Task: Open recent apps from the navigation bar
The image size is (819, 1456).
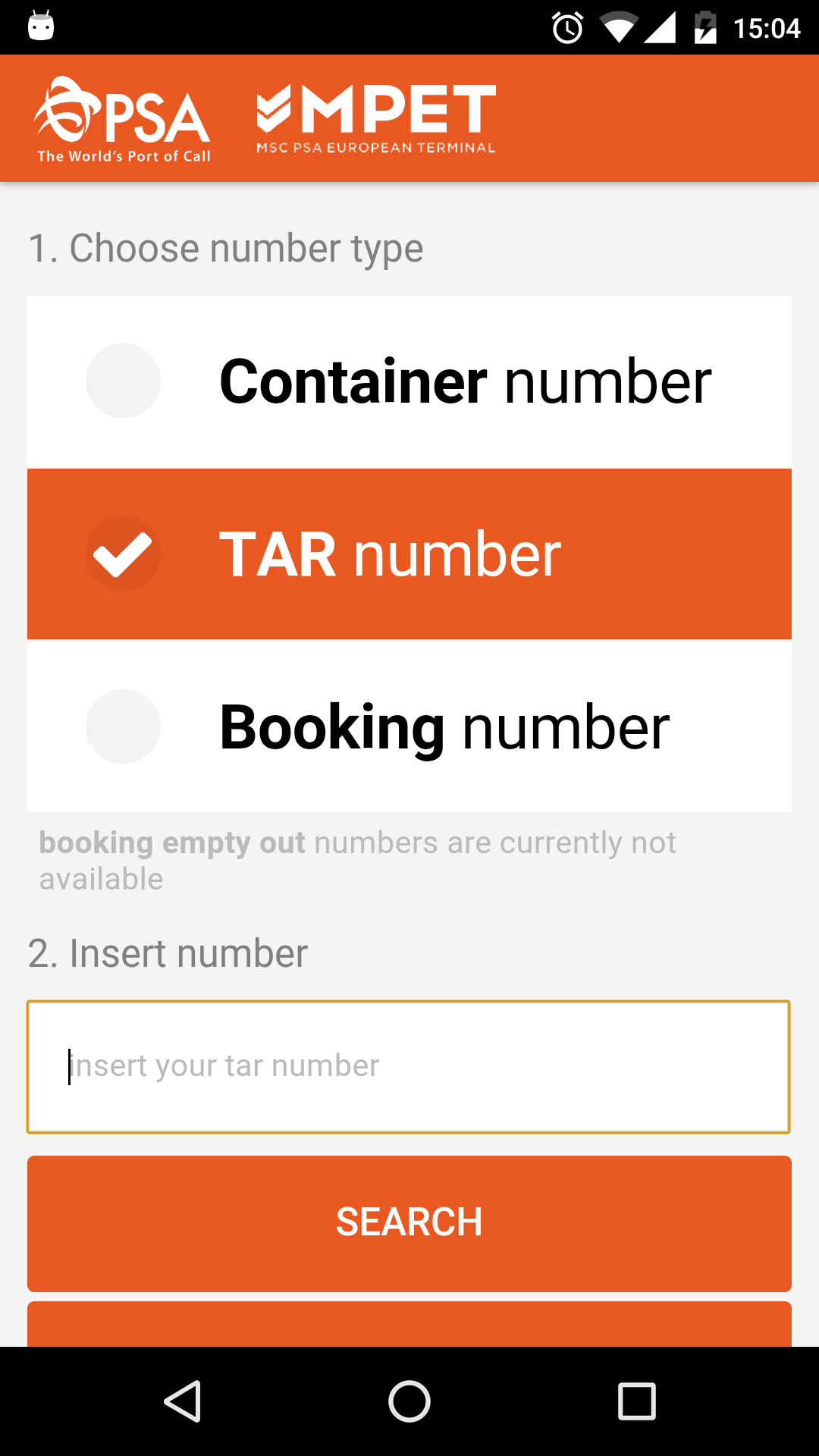Action: [x=636, y=1401]
